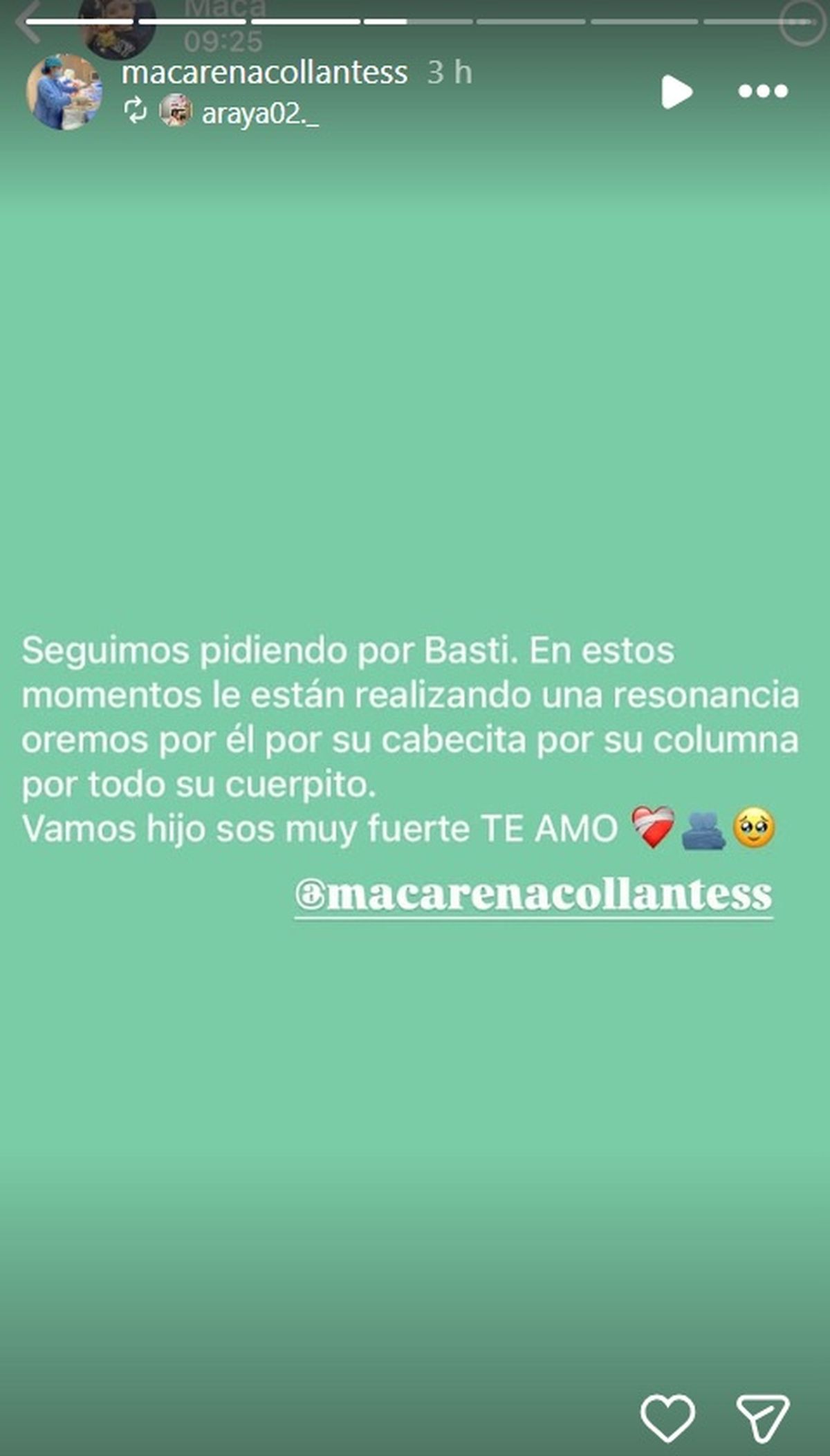Image resolution: width=830 pixels, height=1456 pixels.
Task: Tap the macarenacollantess username in header
Action: click(264, 73)
